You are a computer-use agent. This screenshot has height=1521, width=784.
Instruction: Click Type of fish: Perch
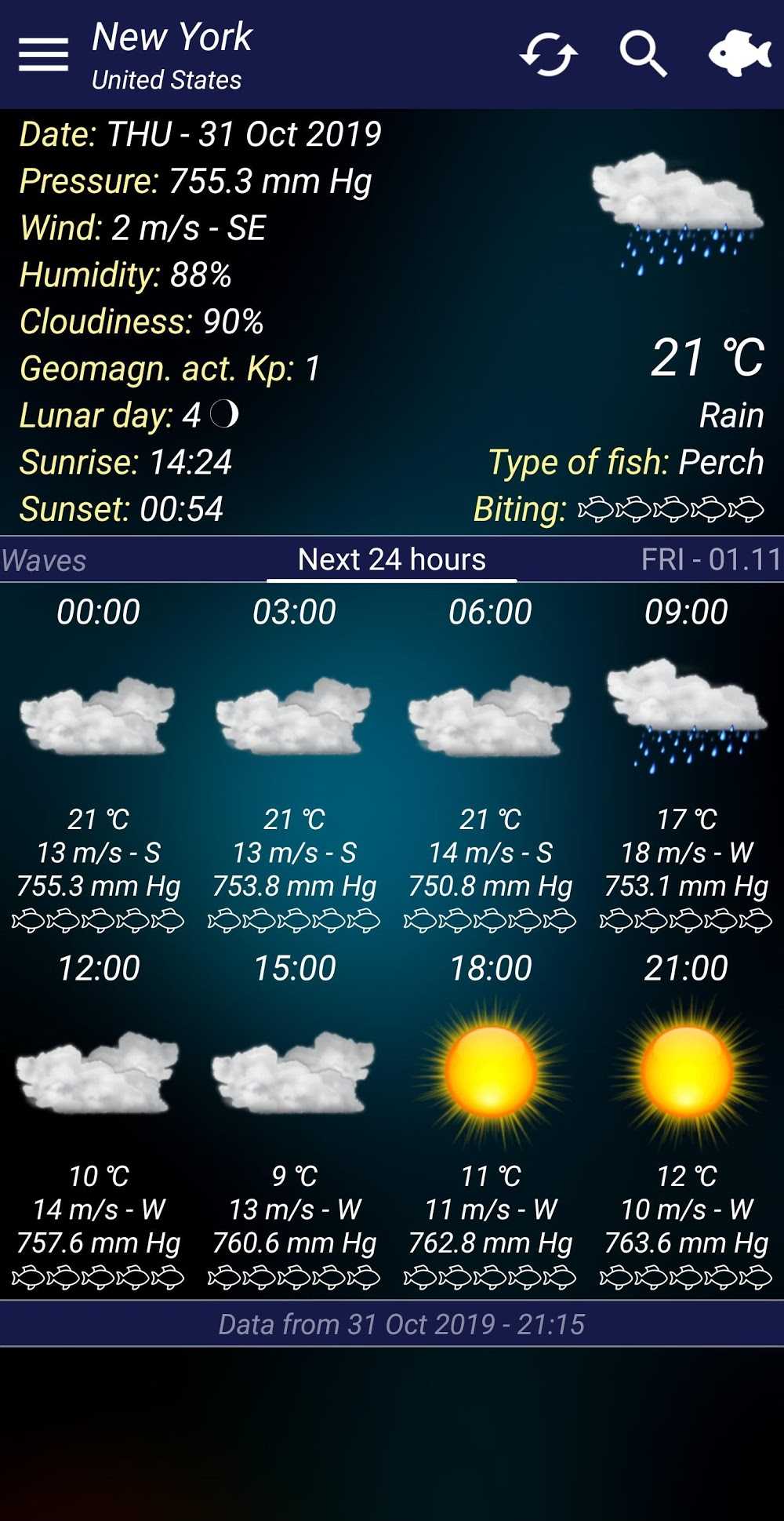pyautogui.click(x=626, y=463)
